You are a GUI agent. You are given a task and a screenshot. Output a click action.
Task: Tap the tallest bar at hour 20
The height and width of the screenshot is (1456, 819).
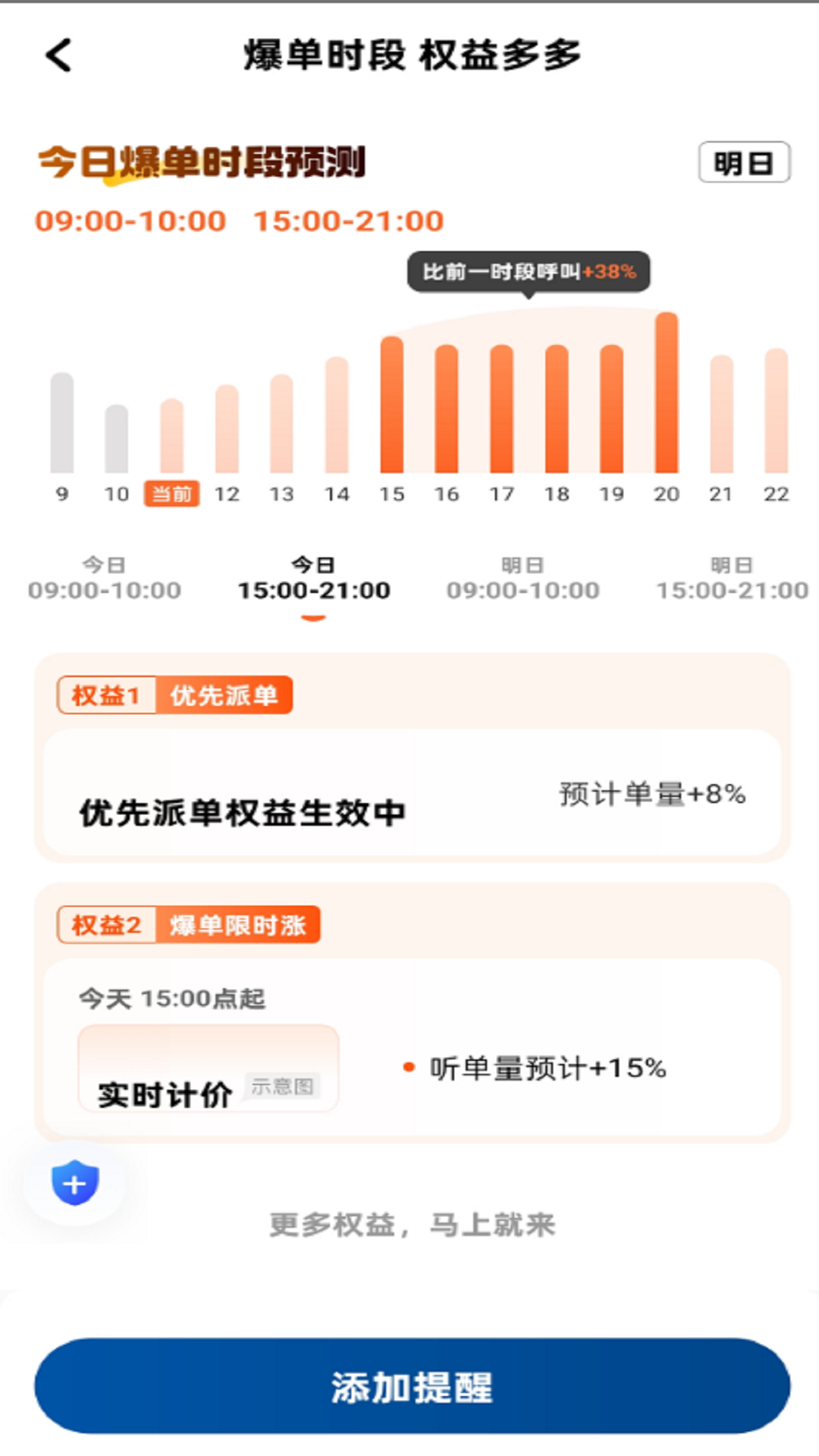(x=665, y=391)
